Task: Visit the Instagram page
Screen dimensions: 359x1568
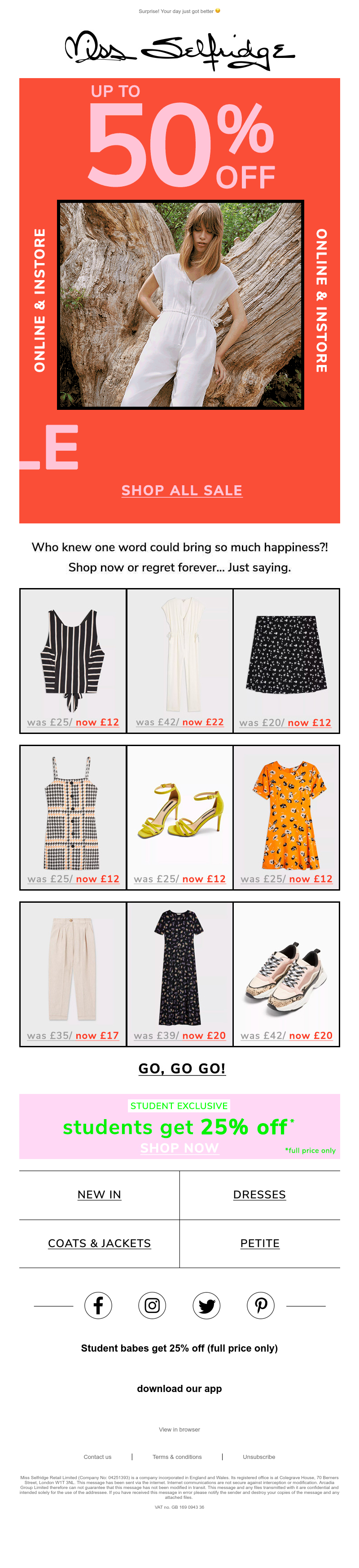Action: click(152, 1306)
